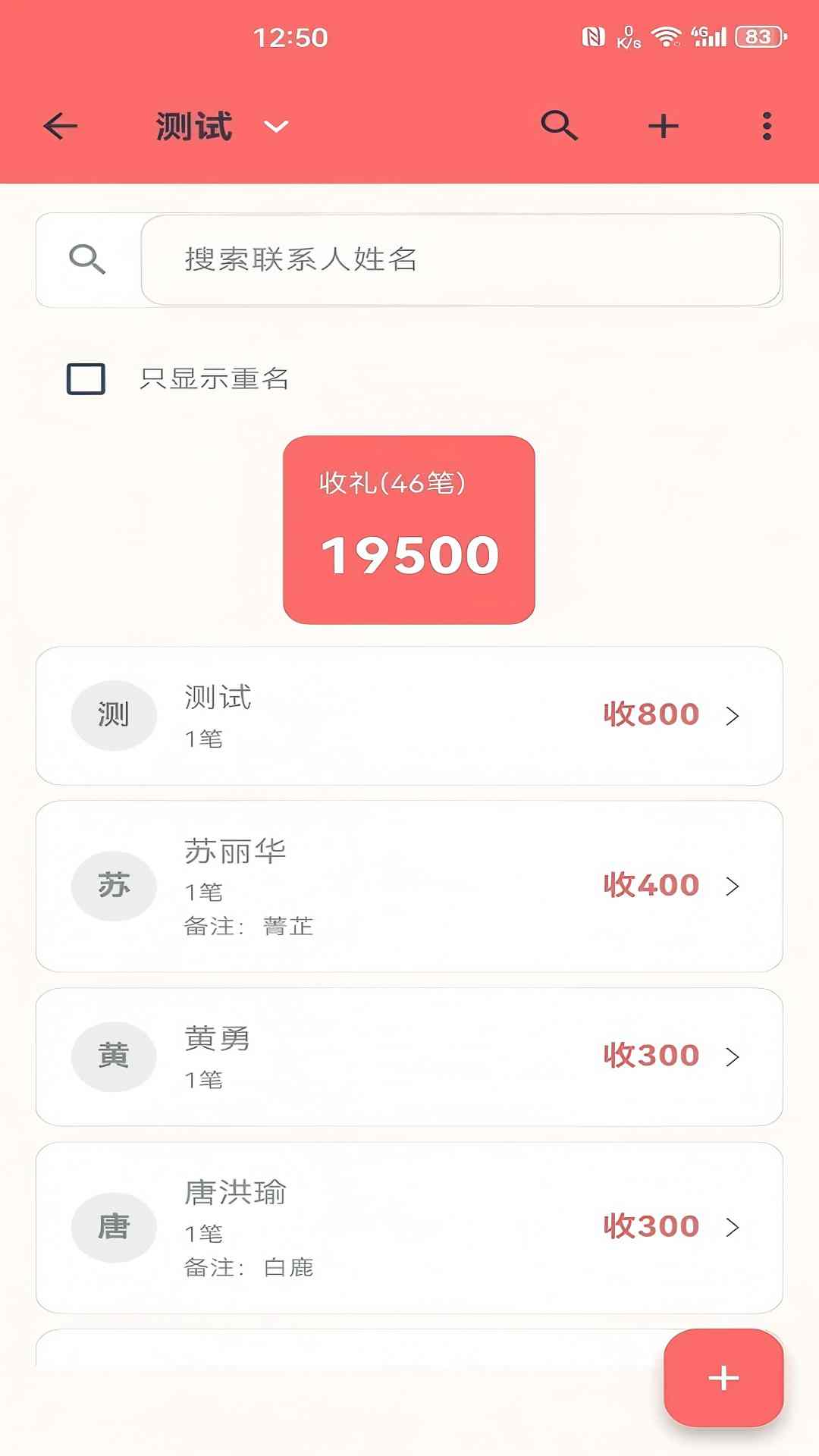Screen dimensions: 819x1456
Task: Tap the back arrow to return
Action: (x=60, y=125)
